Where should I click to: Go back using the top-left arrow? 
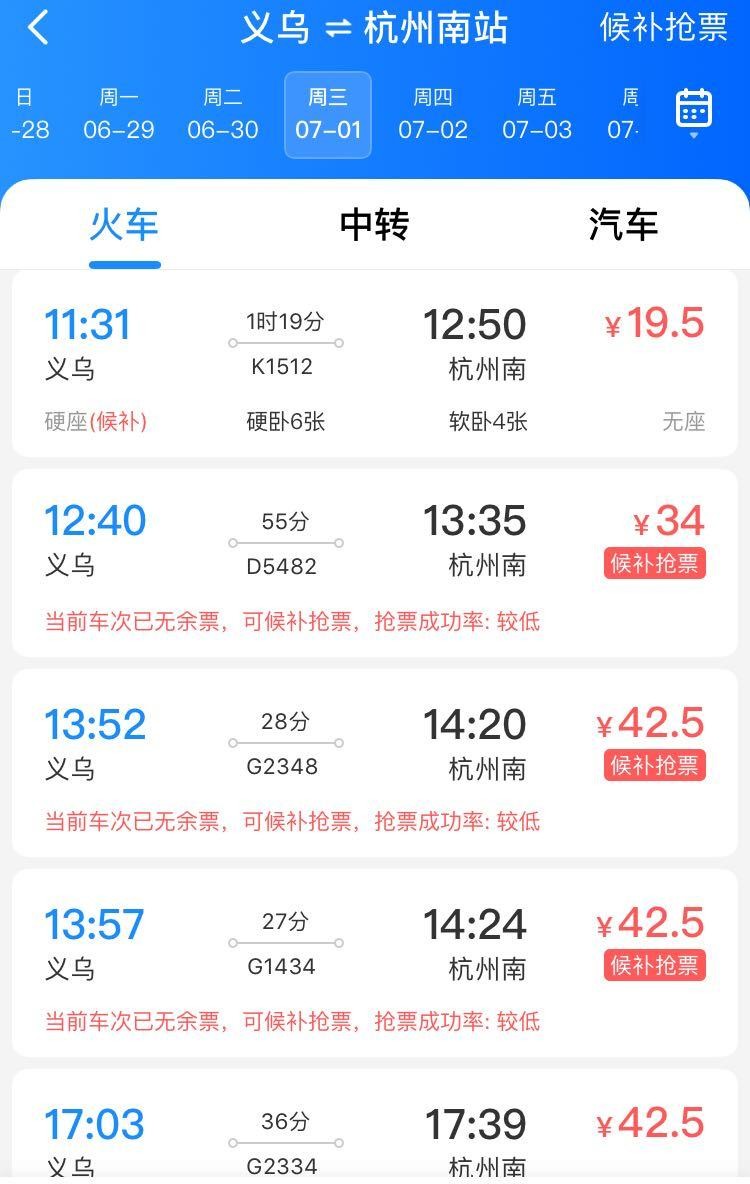tap(38, 28)
